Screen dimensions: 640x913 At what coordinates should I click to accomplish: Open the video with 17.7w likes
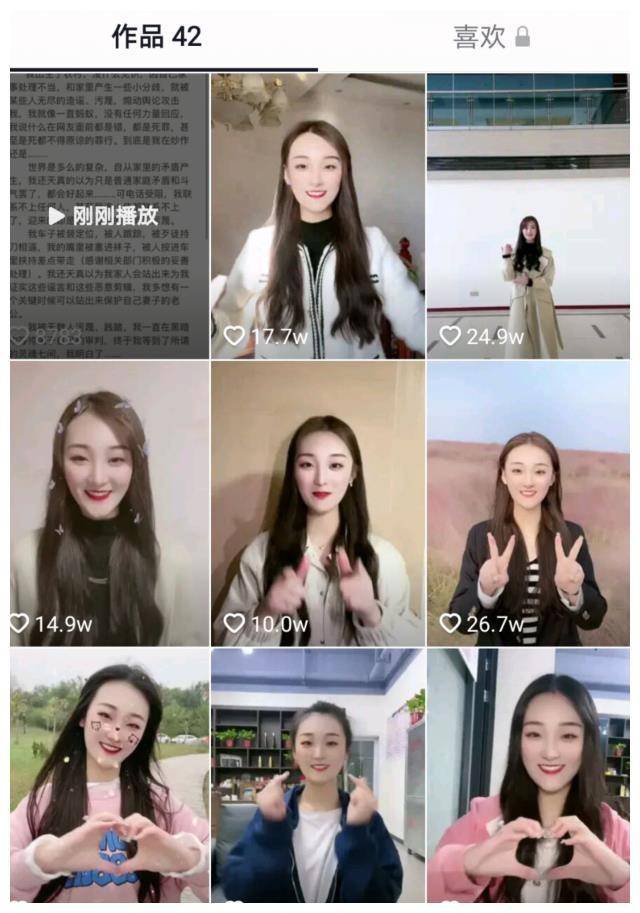click(317, 215)
